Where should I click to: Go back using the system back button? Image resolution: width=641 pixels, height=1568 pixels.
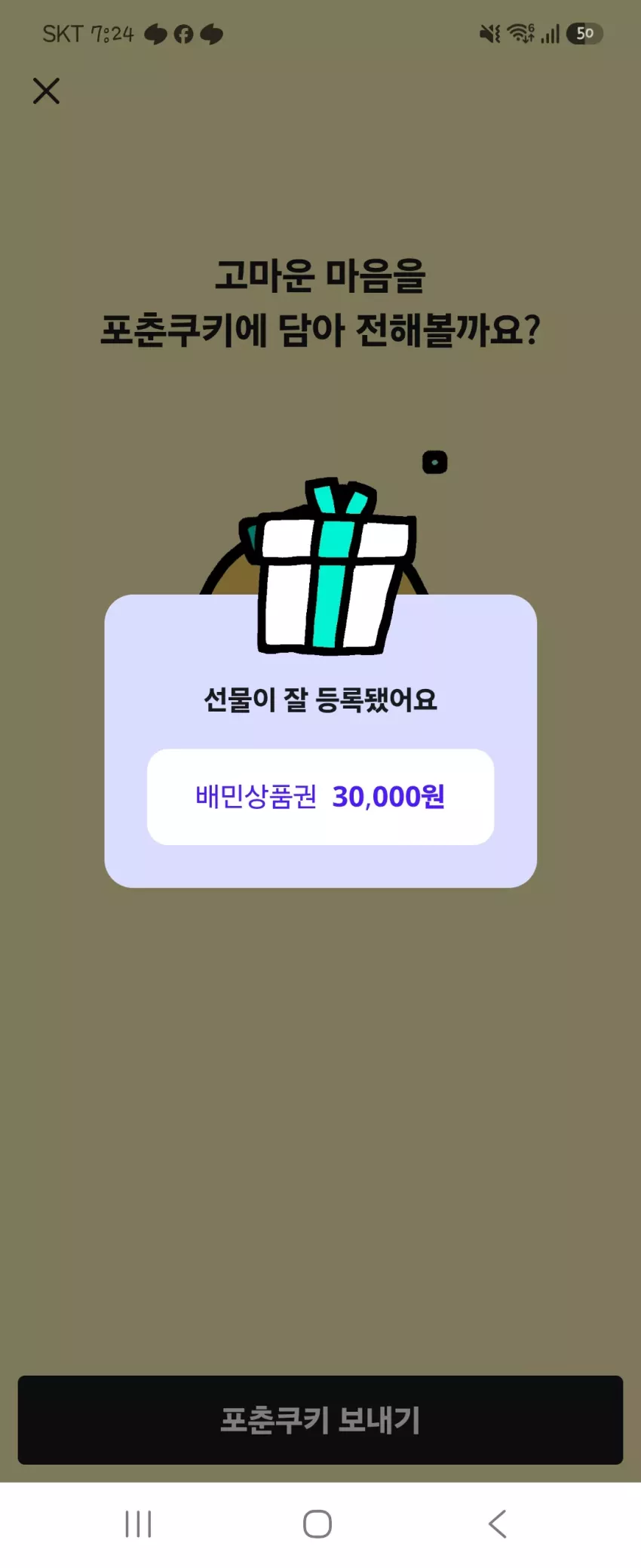coord(498,1523)
